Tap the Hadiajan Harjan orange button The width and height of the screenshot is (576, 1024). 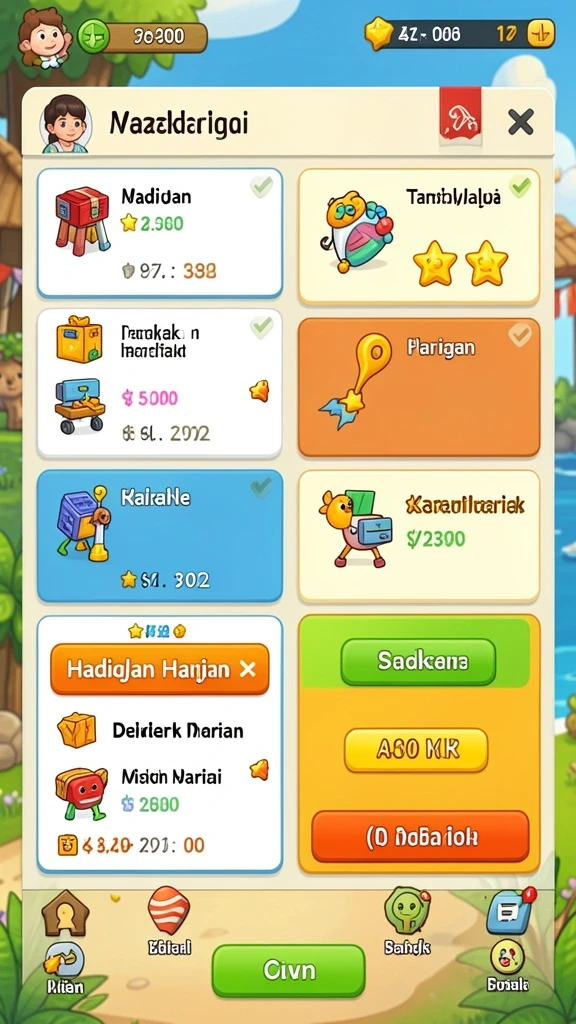159,669
